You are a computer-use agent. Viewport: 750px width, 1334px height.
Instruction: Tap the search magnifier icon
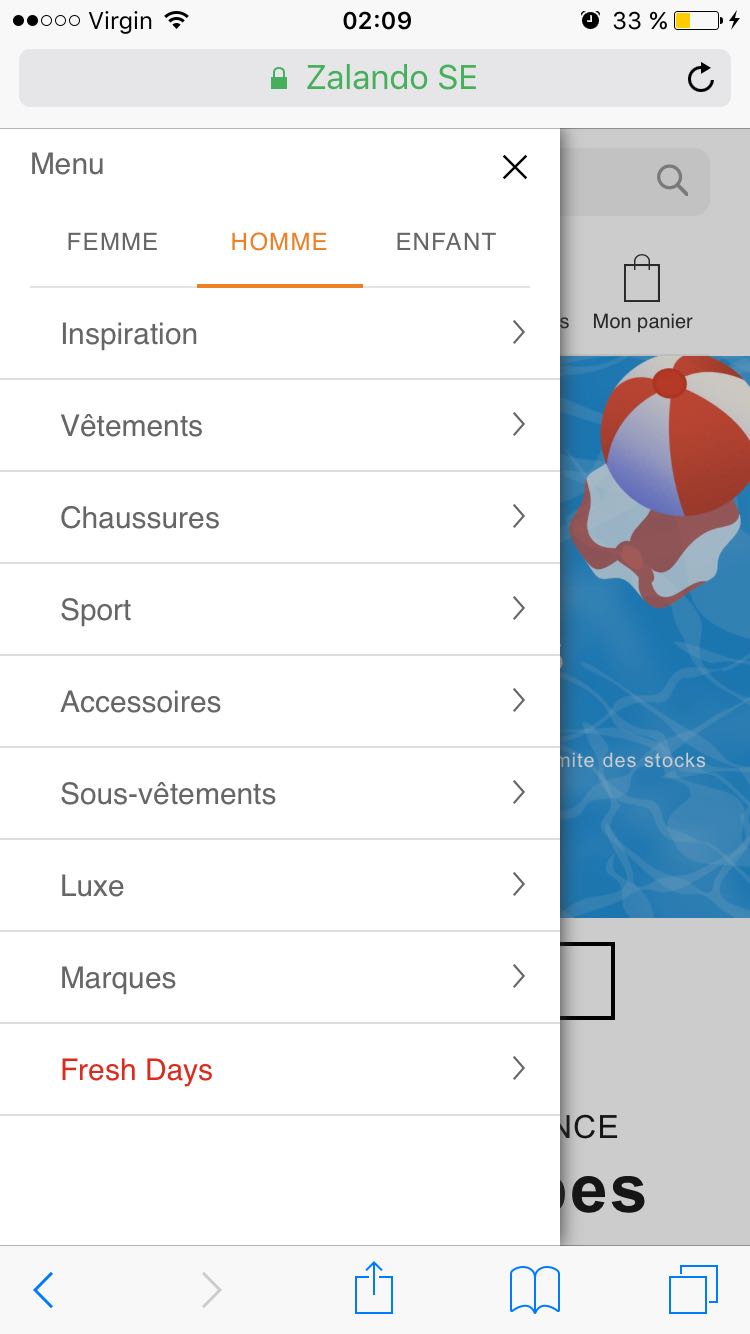pos(672,181)
